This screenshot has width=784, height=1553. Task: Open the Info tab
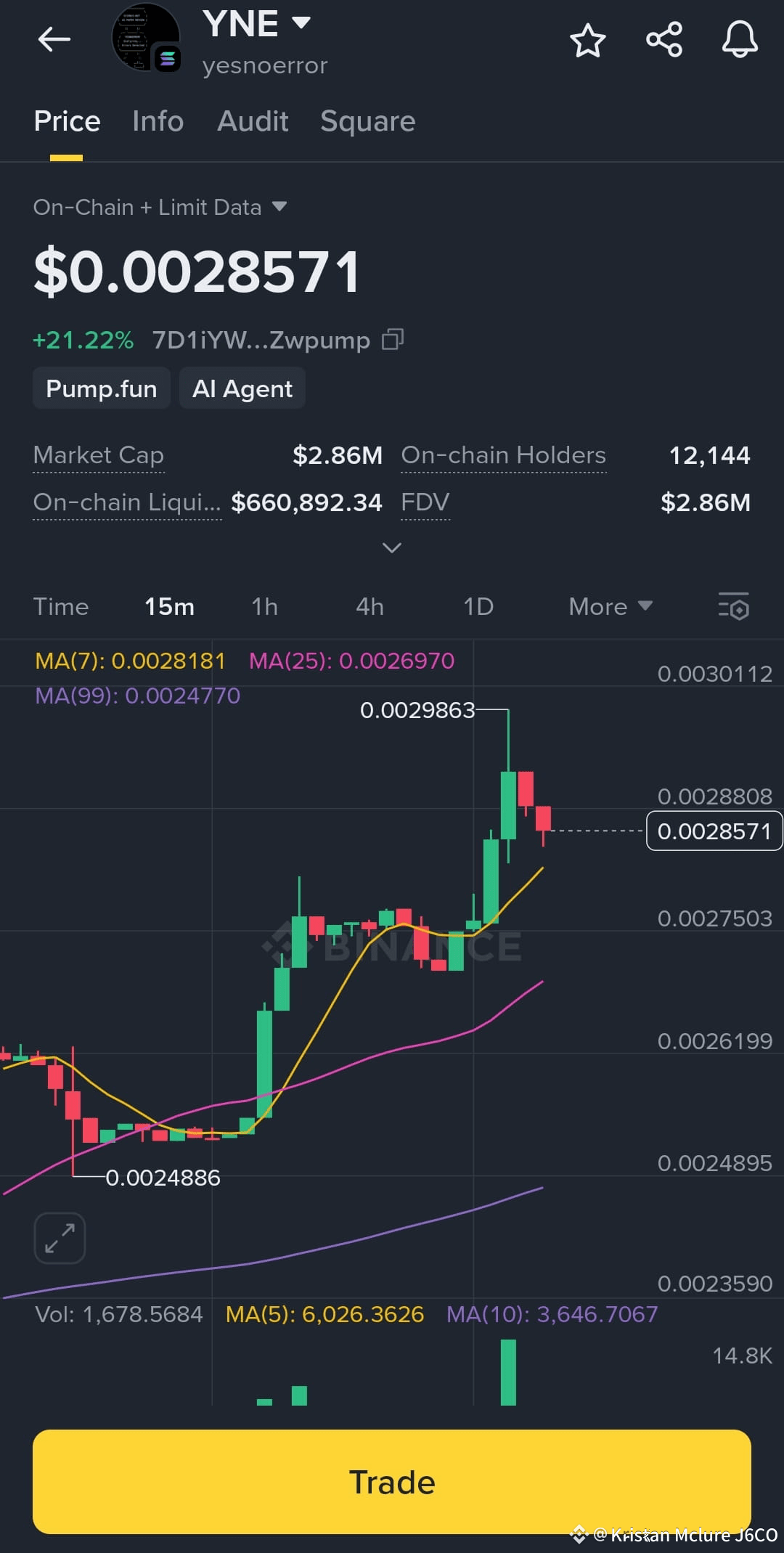pyautogui.click(x=157, y=121)
